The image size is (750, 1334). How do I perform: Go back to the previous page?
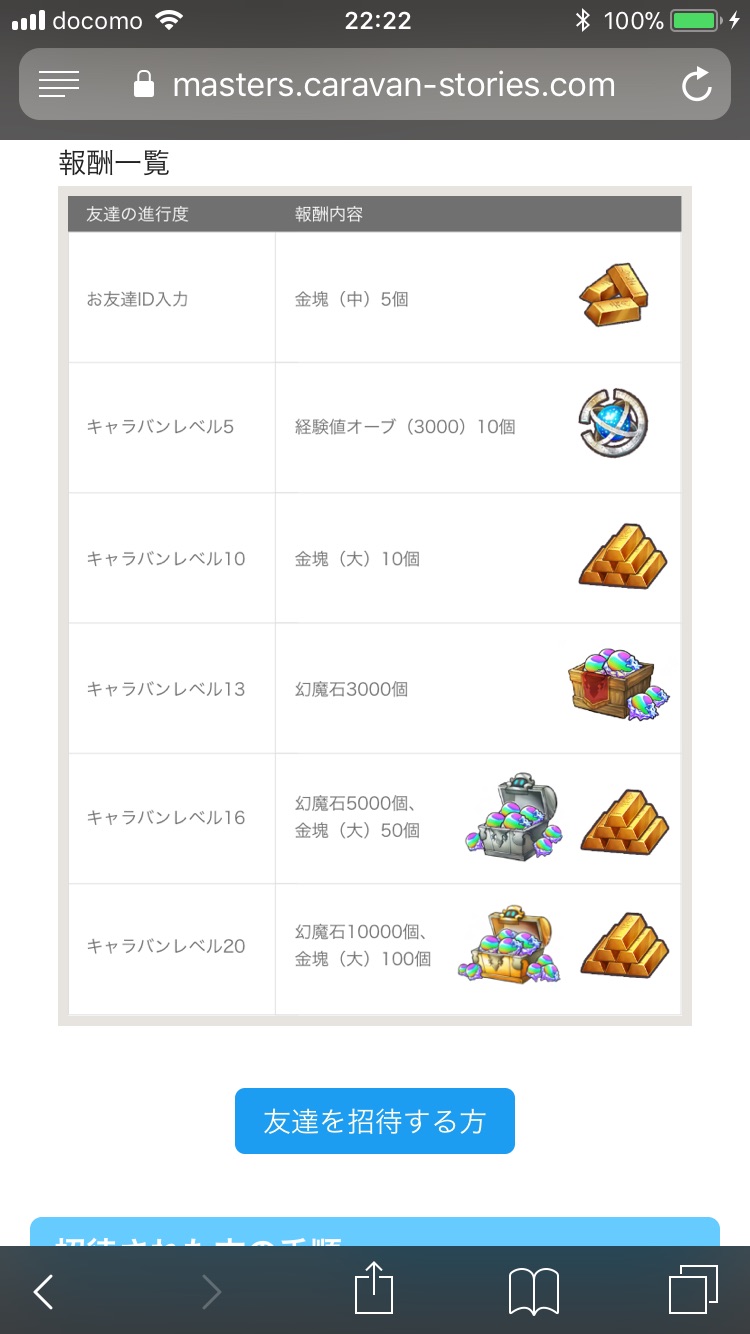44,1292
